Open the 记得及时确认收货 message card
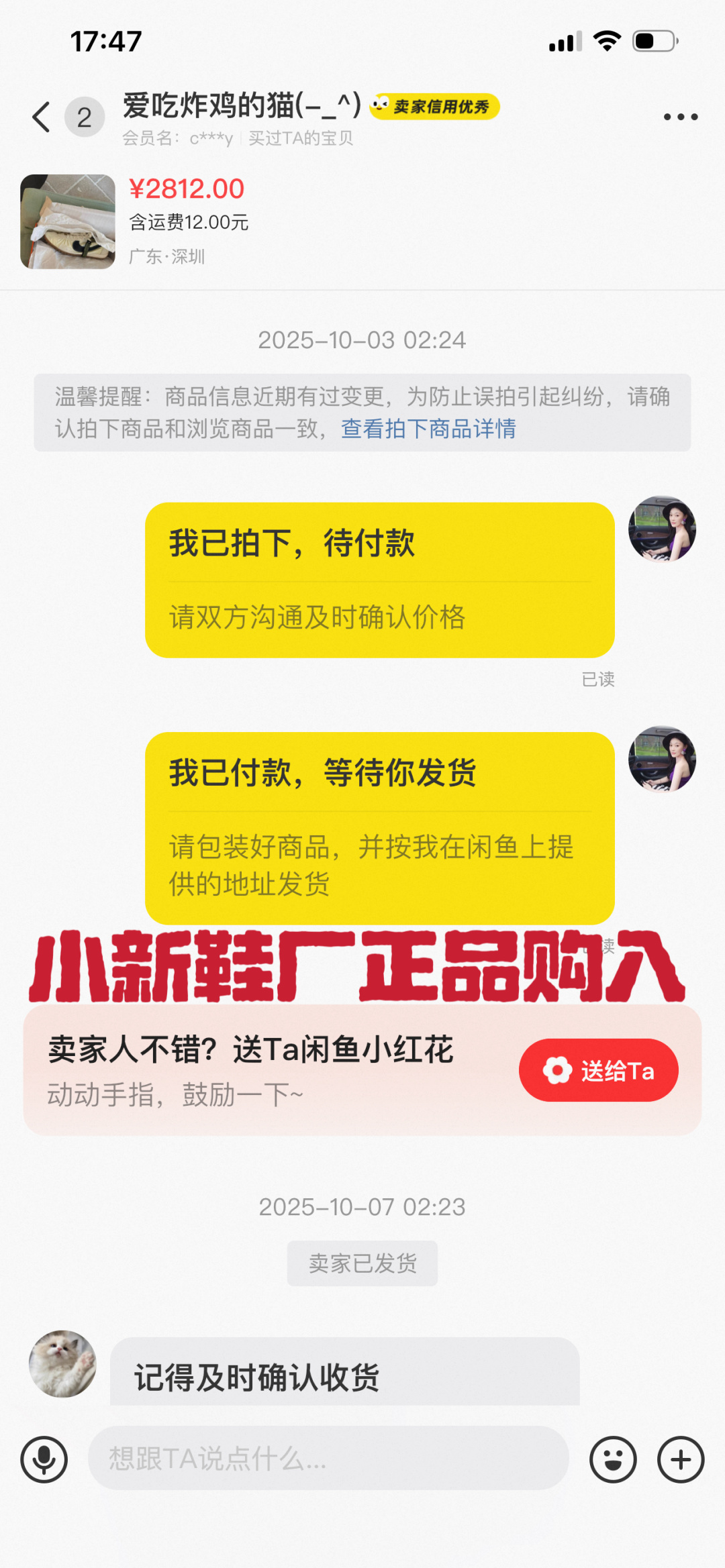Image resolution: width=725 pixels, height=1568 pixels. 344,1373
